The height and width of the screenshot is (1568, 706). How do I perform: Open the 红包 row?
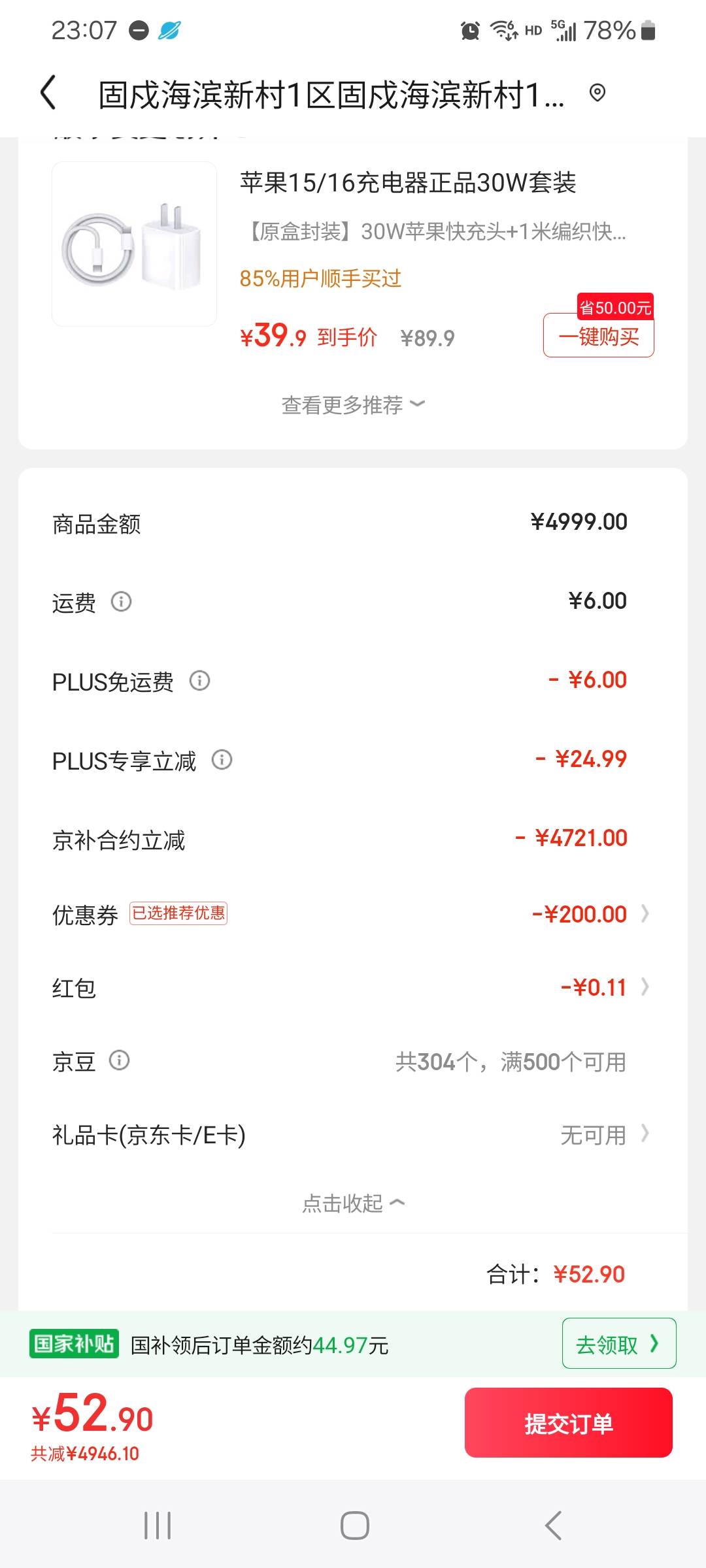[353, 987]
